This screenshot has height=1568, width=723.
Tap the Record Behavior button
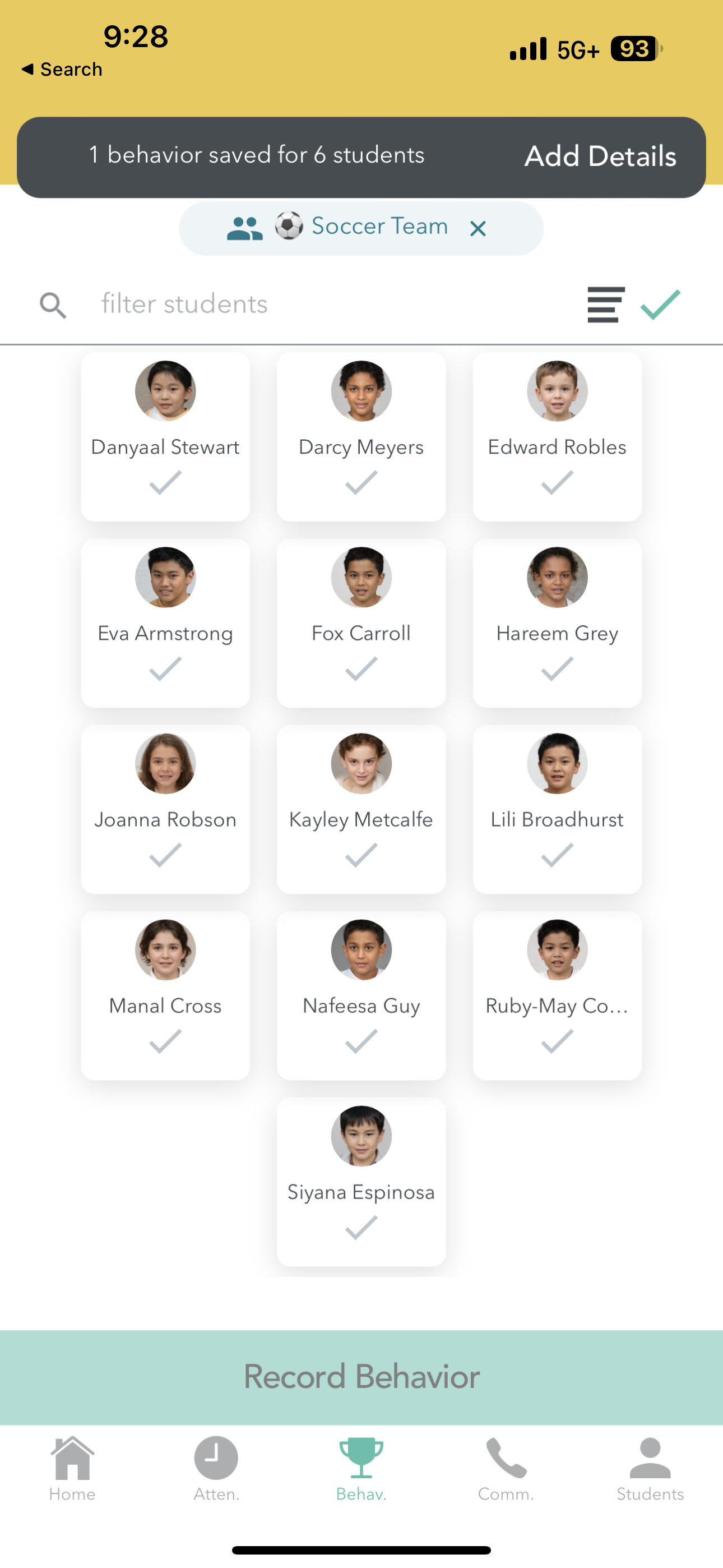click(361, 1377)
